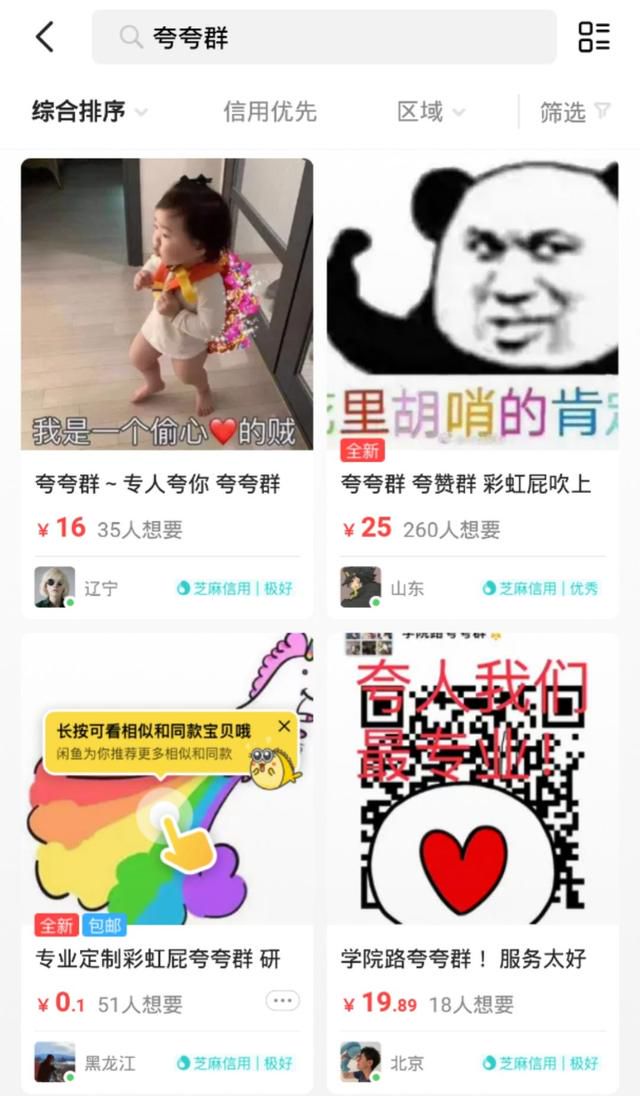Expand the 综合排序 sorting dropdown
The image size is (640, 1096).
[89, 111]
